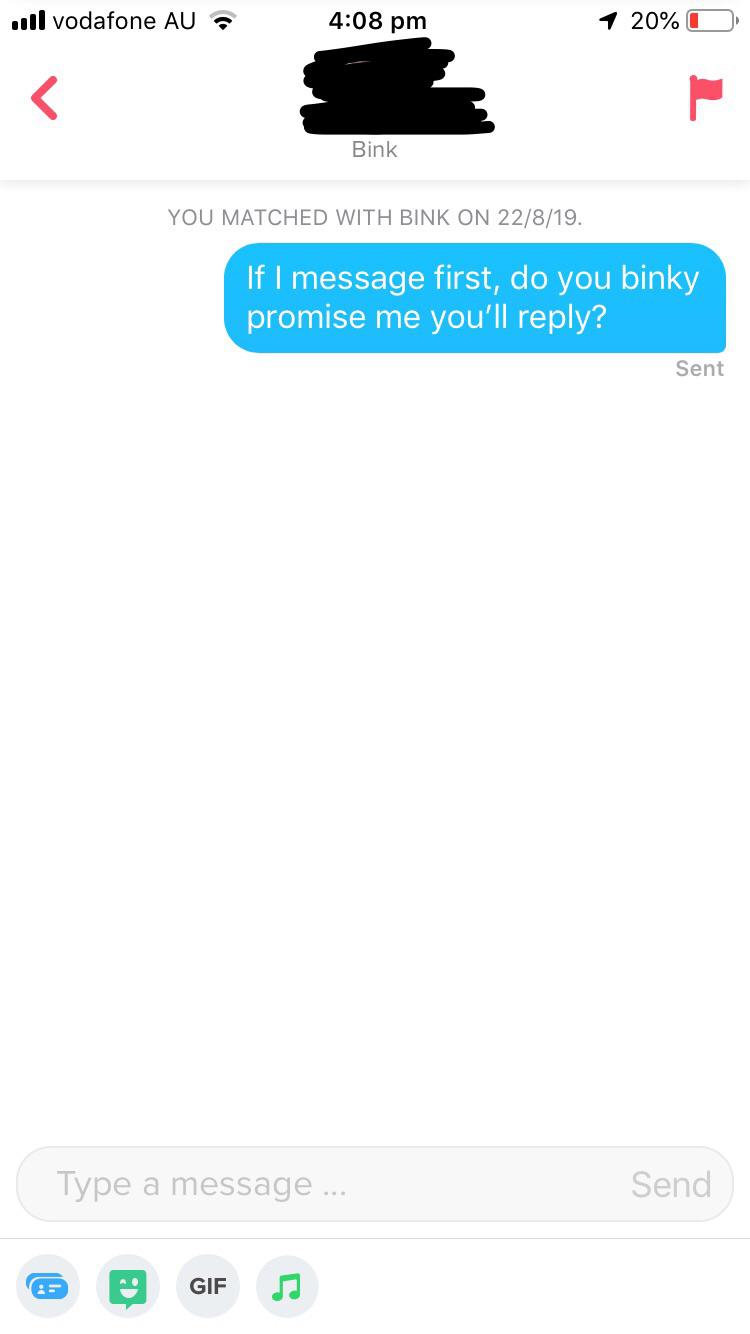This screenshot has width=750, height=1334.
Task: Report Bink with the flag icon
Action: [705, 98]
